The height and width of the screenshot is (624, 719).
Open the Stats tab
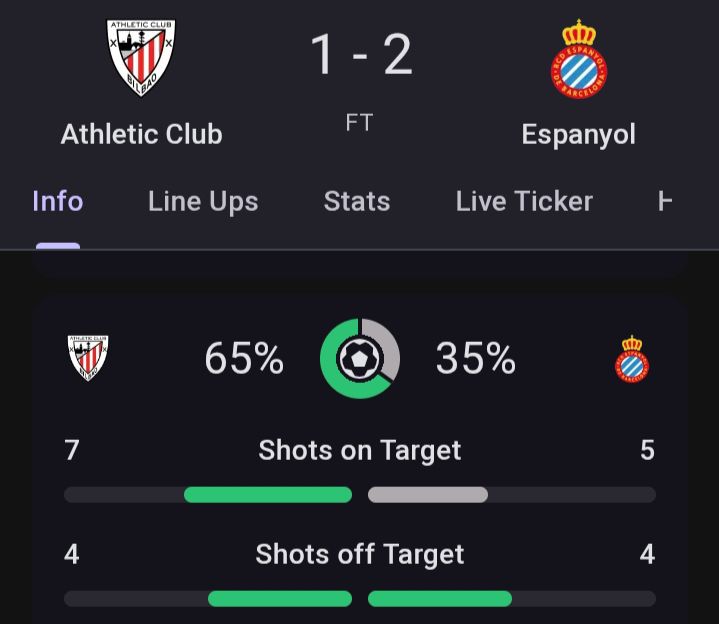(x=357, y=201)
